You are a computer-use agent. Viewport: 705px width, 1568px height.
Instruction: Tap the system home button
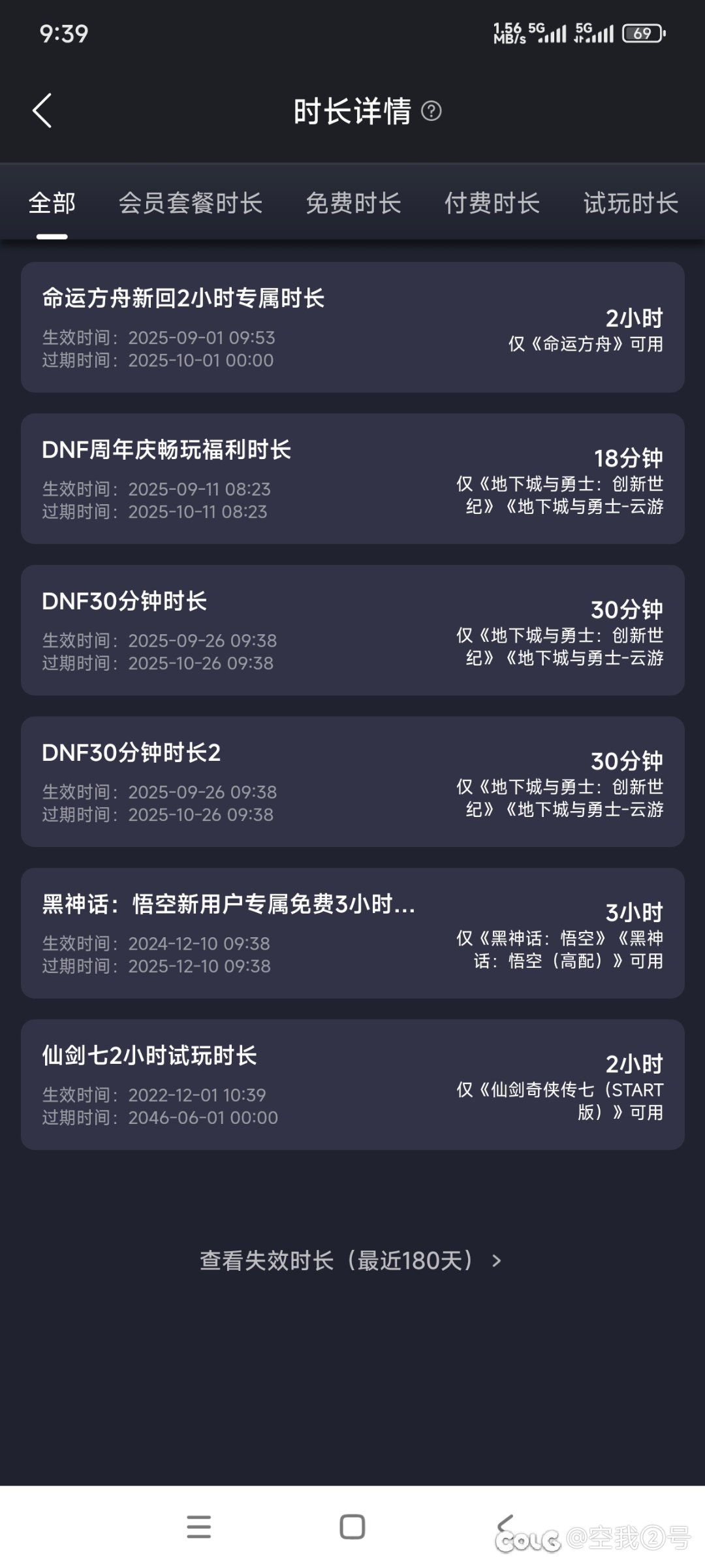[352, 1527]
